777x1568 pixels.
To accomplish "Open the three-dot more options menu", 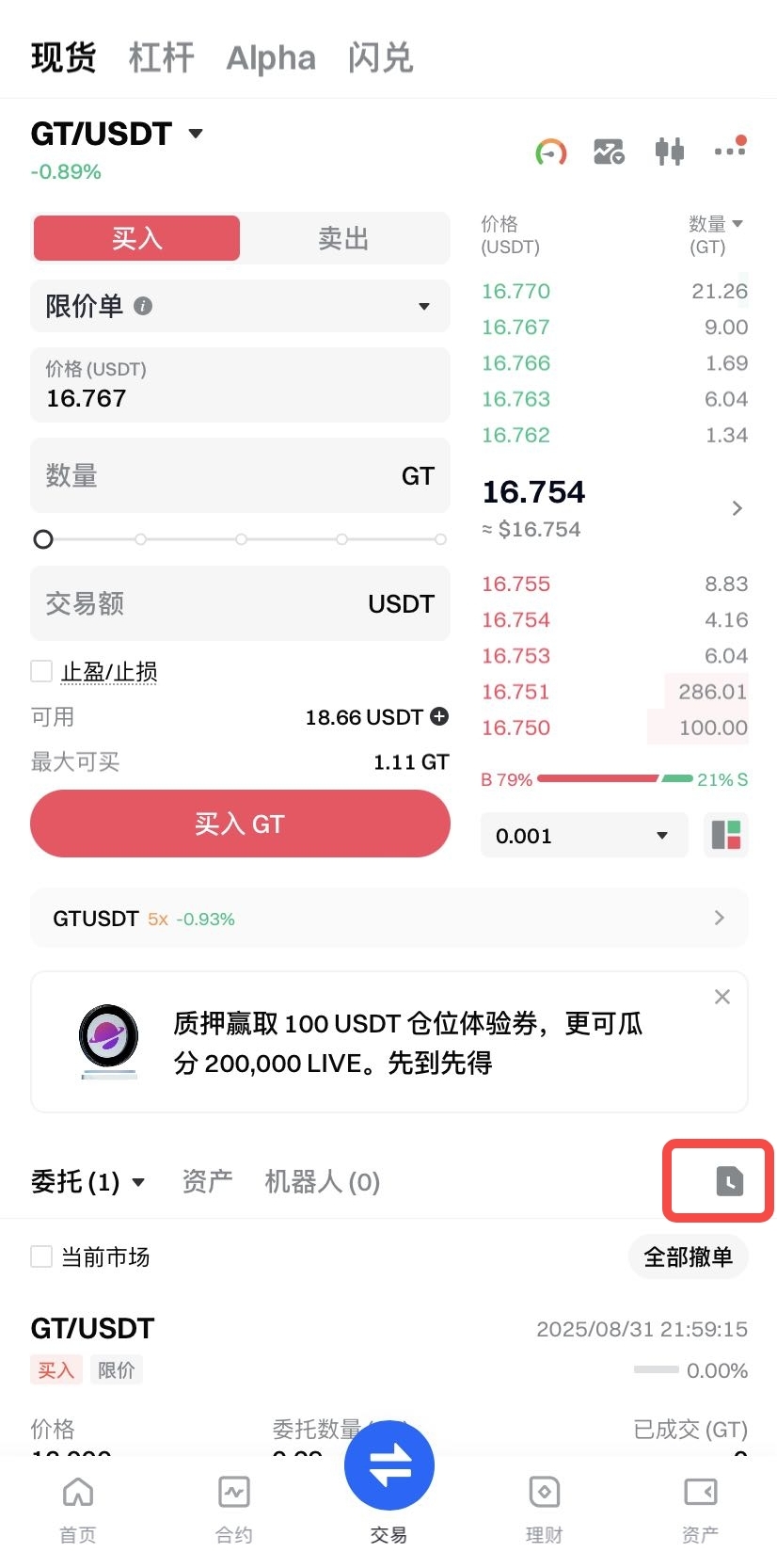I will click(729, 151).
